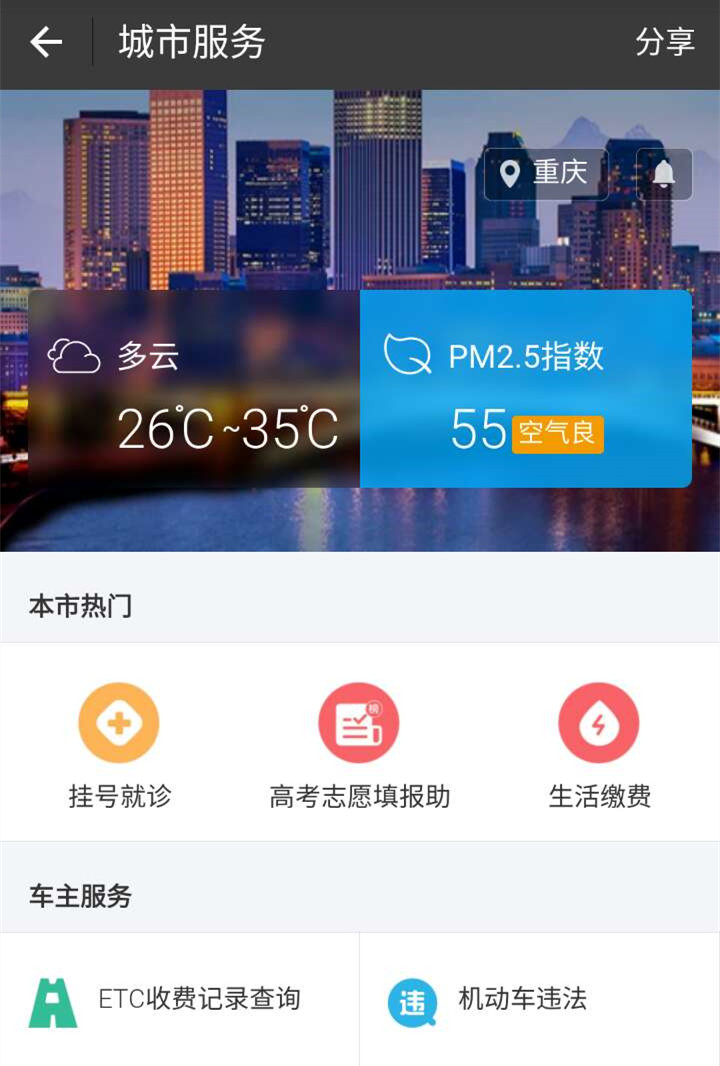Open 高考志愿填报助 service
Viewport: 720px width, 1066px height.
[359, 745]
